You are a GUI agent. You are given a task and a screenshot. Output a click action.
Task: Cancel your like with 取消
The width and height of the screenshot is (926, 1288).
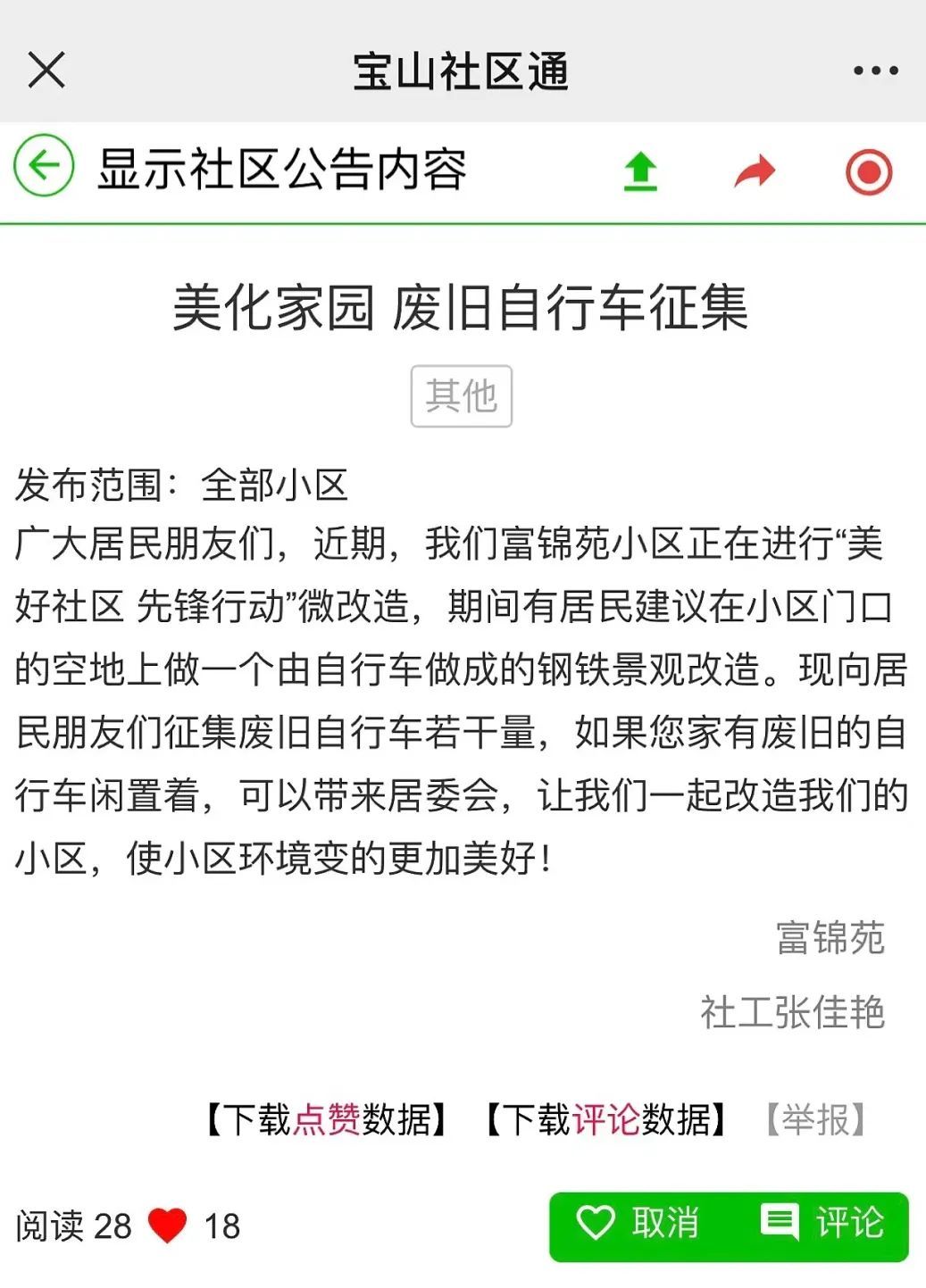click(x=639, y=1223)
